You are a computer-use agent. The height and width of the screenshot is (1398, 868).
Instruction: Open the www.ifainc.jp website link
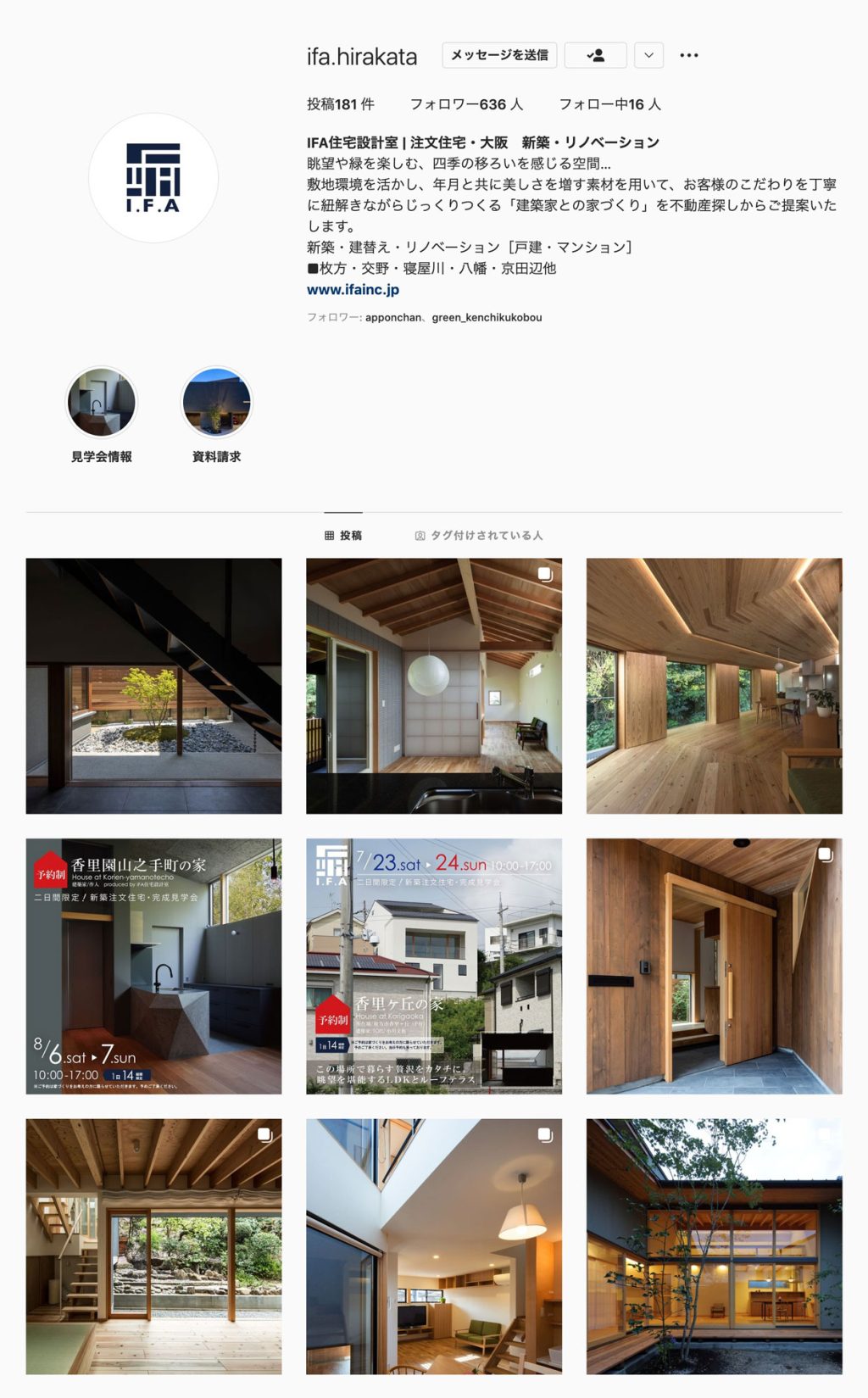coord(353,289)
